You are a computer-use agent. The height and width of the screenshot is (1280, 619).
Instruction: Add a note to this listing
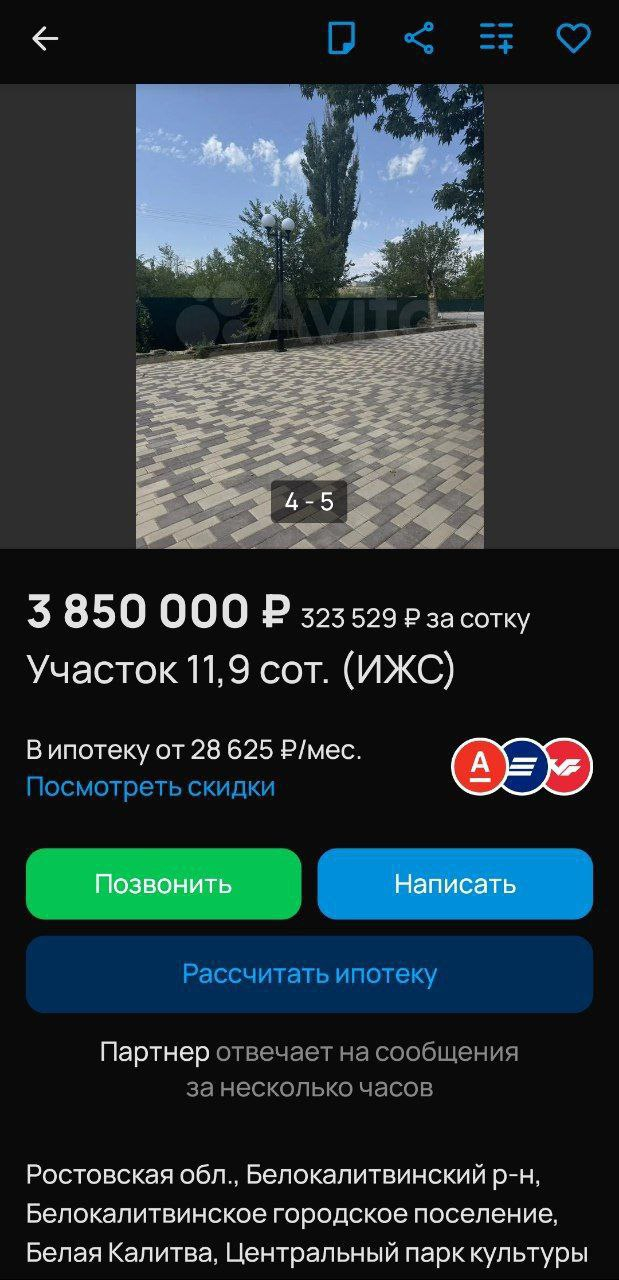342,39
